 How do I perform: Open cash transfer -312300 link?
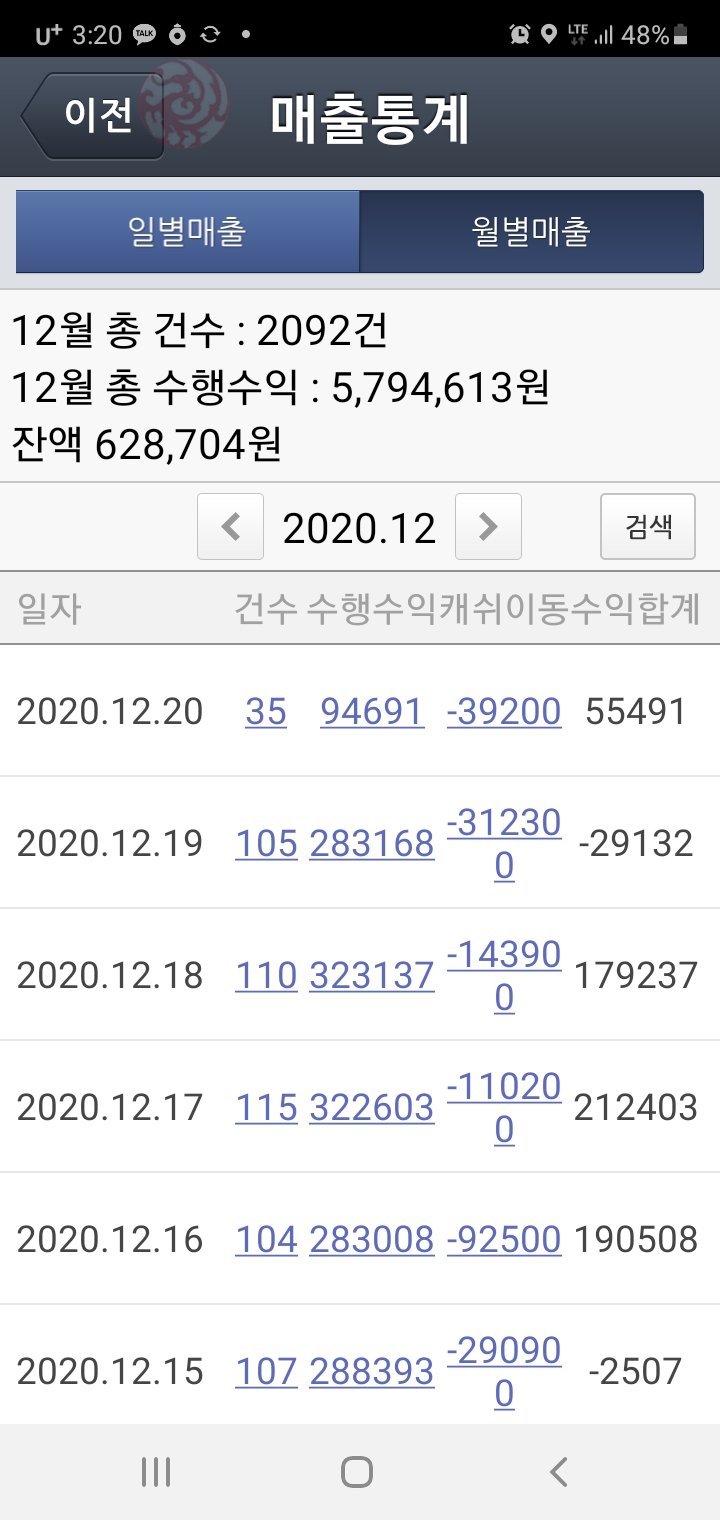coord(504,844)
